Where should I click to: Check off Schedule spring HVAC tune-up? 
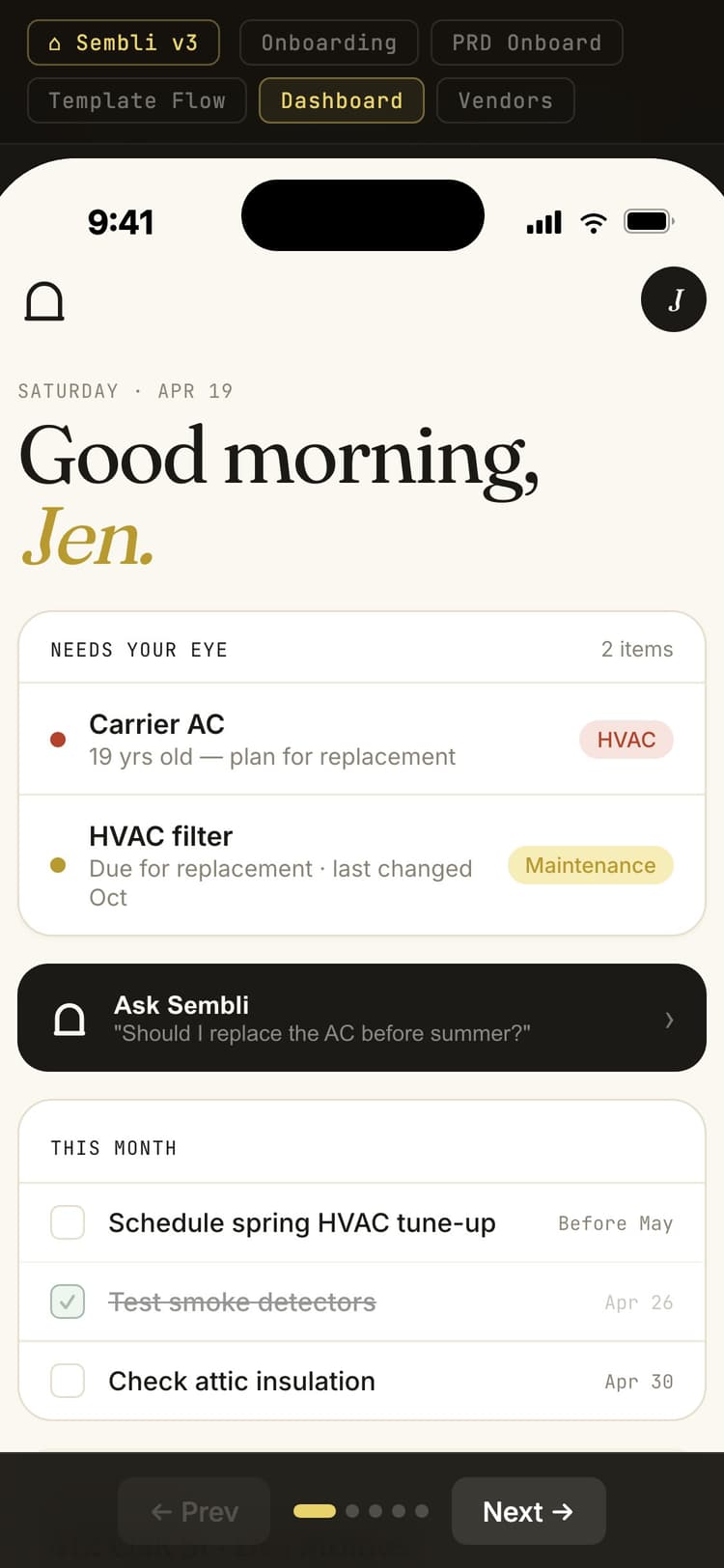[68, 1222]
